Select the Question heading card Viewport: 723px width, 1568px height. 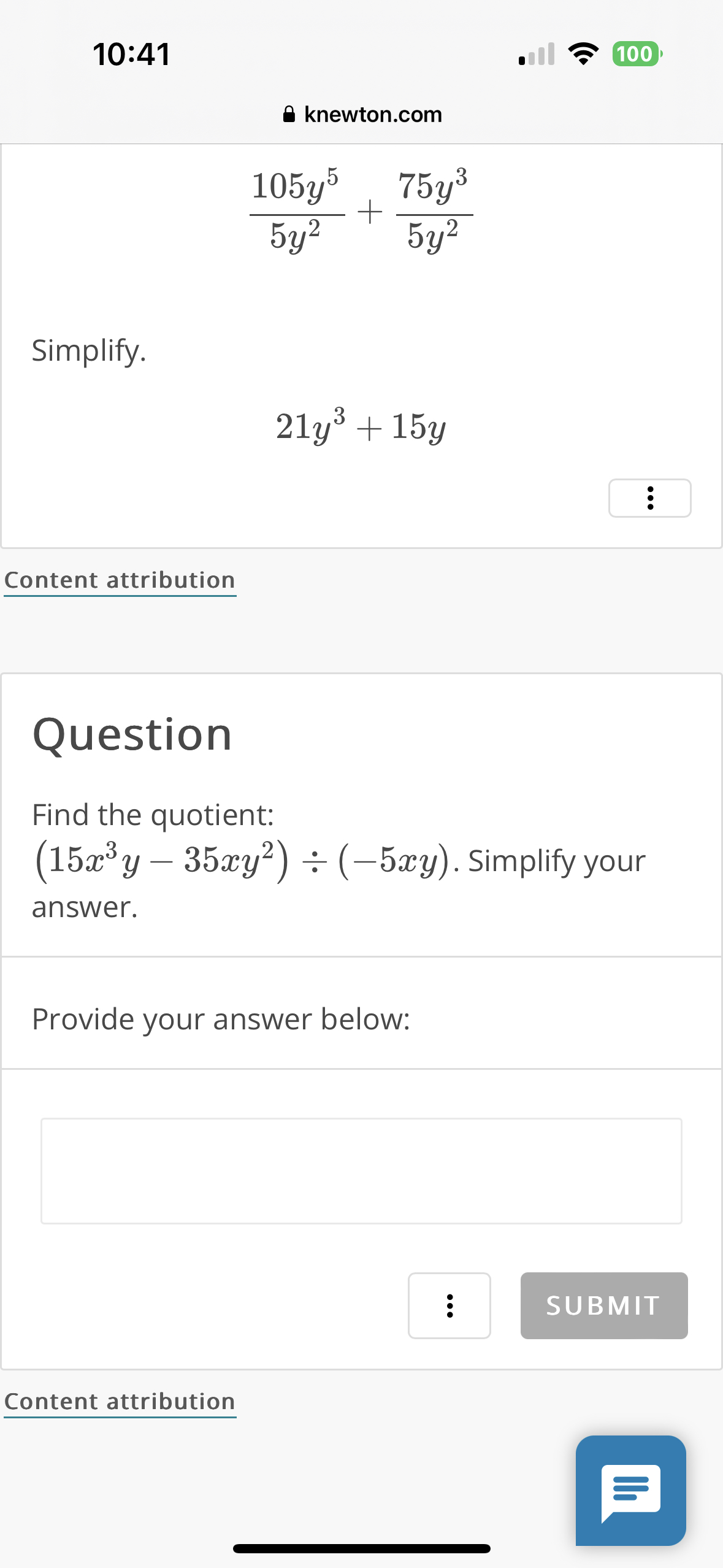pyautogui.click(x=132, y=734)
